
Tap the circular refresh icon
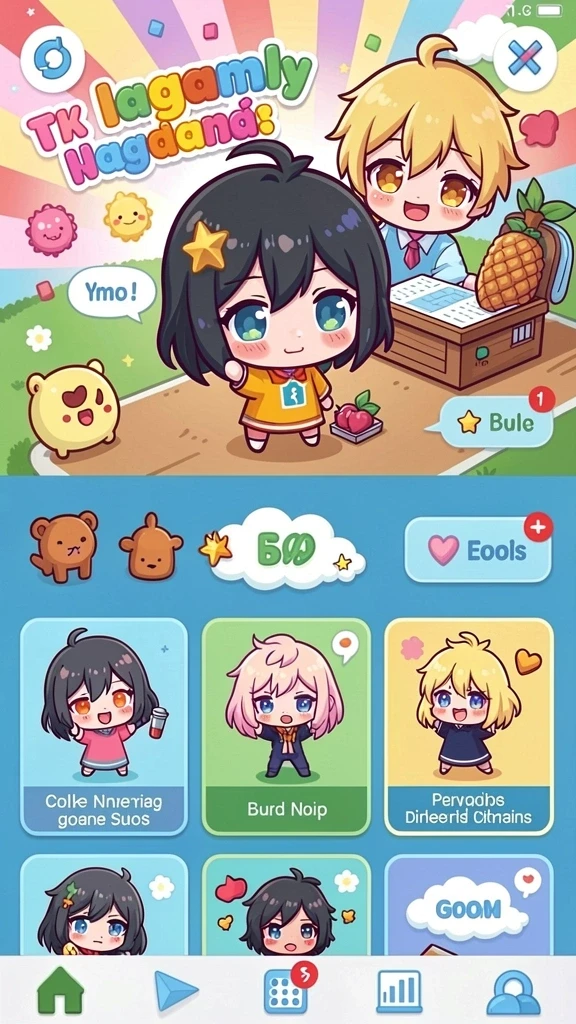point(53,59)
